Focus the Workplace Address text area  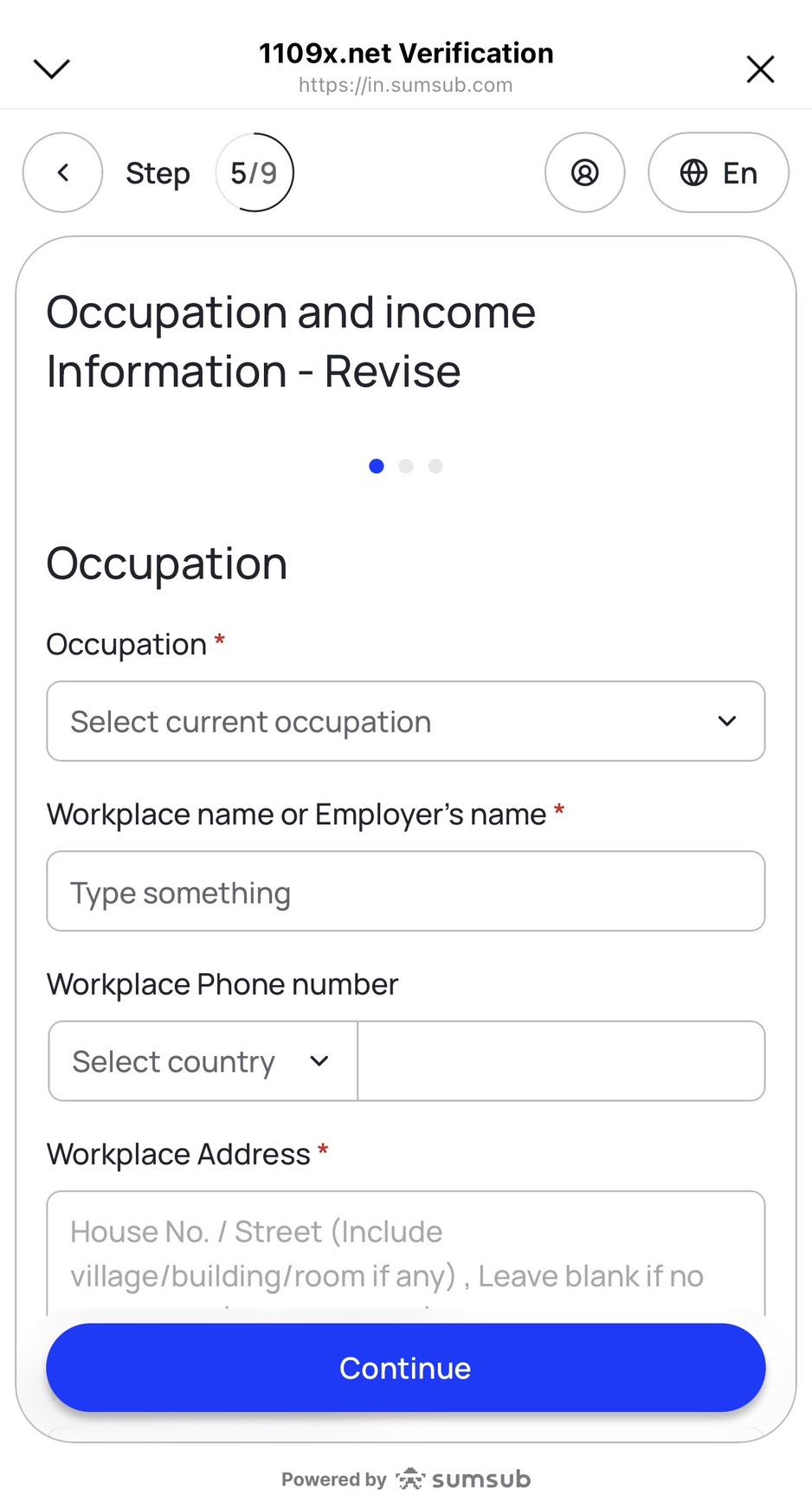(x=406, y=1253)
